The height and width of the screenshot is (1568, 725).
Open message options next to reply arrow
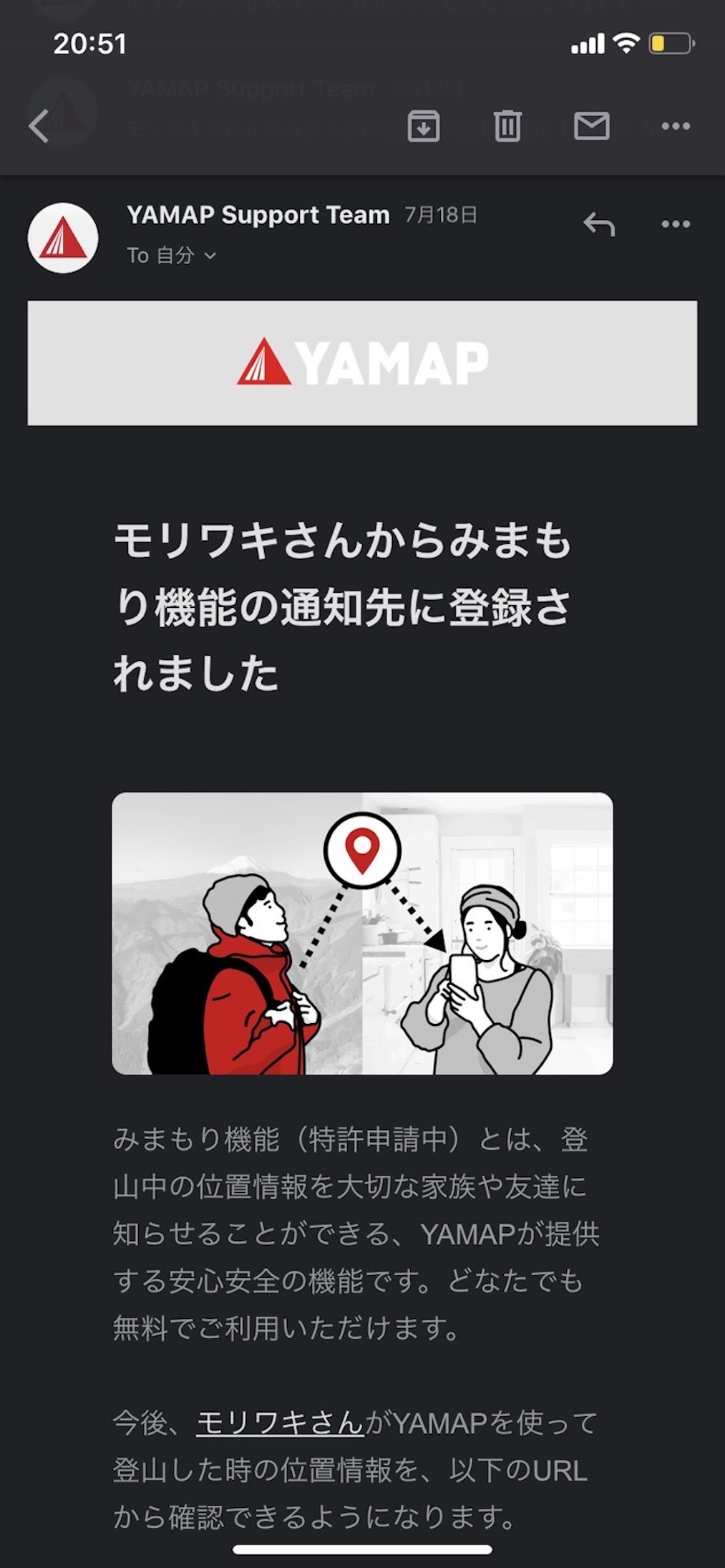click(676, 224)
